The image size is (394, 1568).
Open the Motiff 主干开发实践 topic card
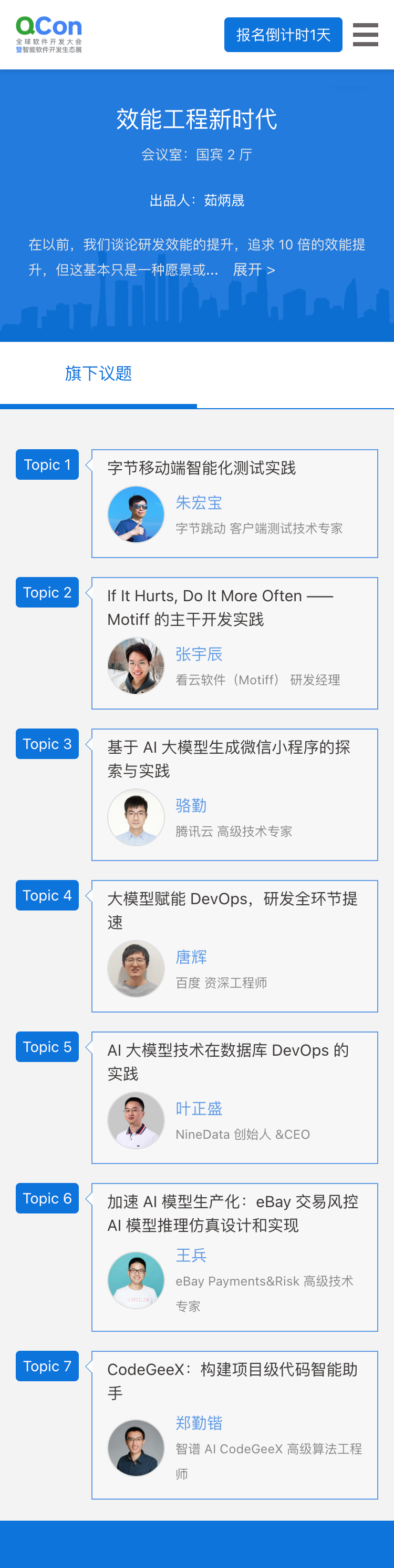coord(220,607)
